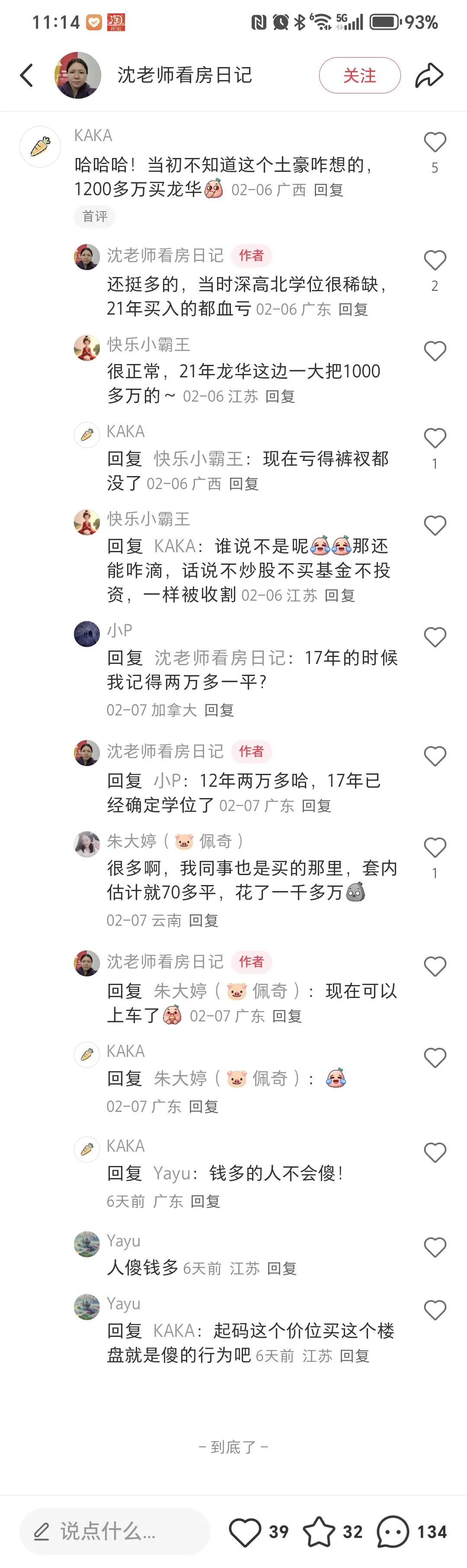Like KAKA's first comment about 1200多万
467x1568 pixels.
click(x=435, y=142)
